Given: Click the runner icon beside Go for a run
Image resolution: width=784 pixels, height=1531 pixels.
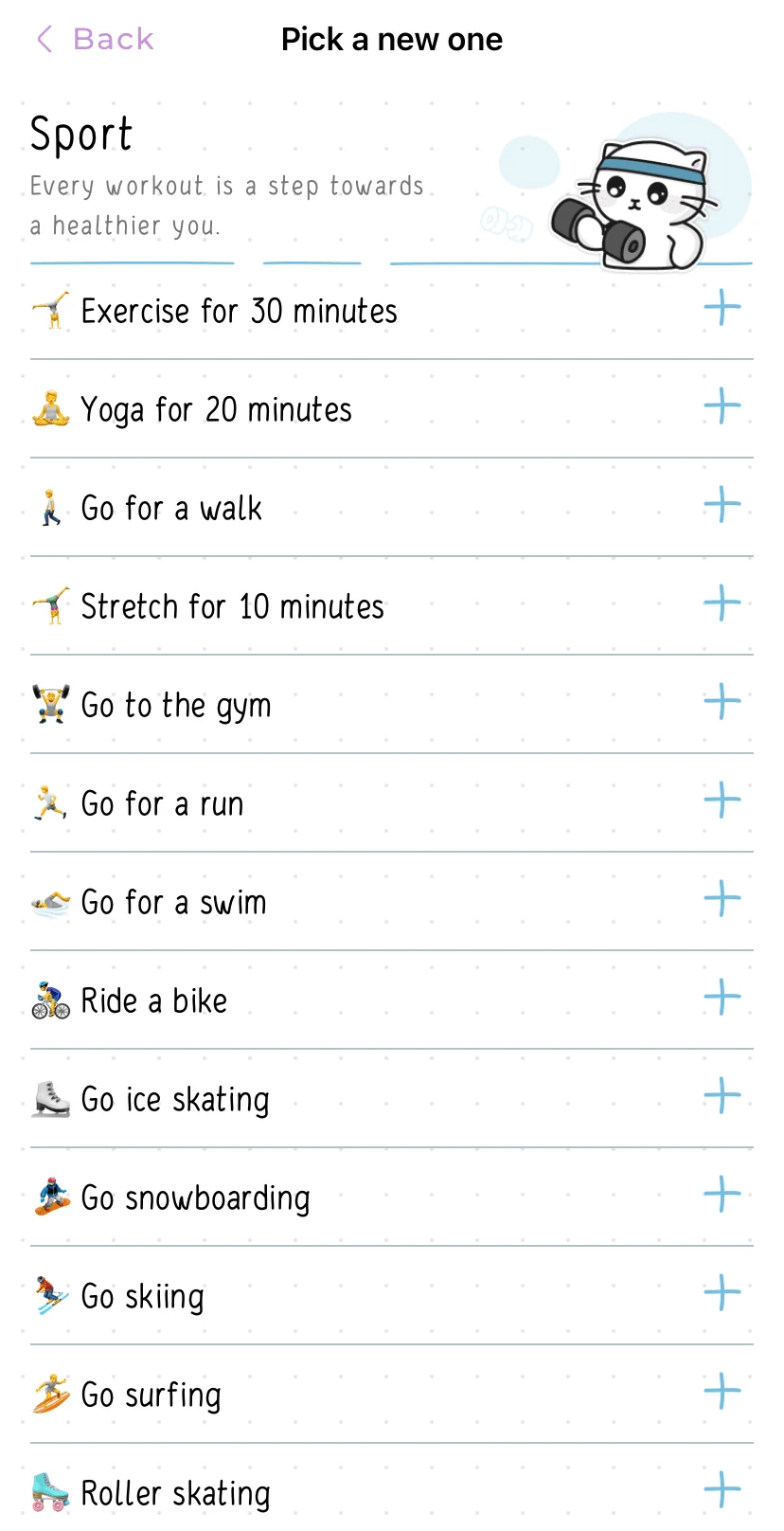Looking at the screenshot, I should (x=51, y=802).
